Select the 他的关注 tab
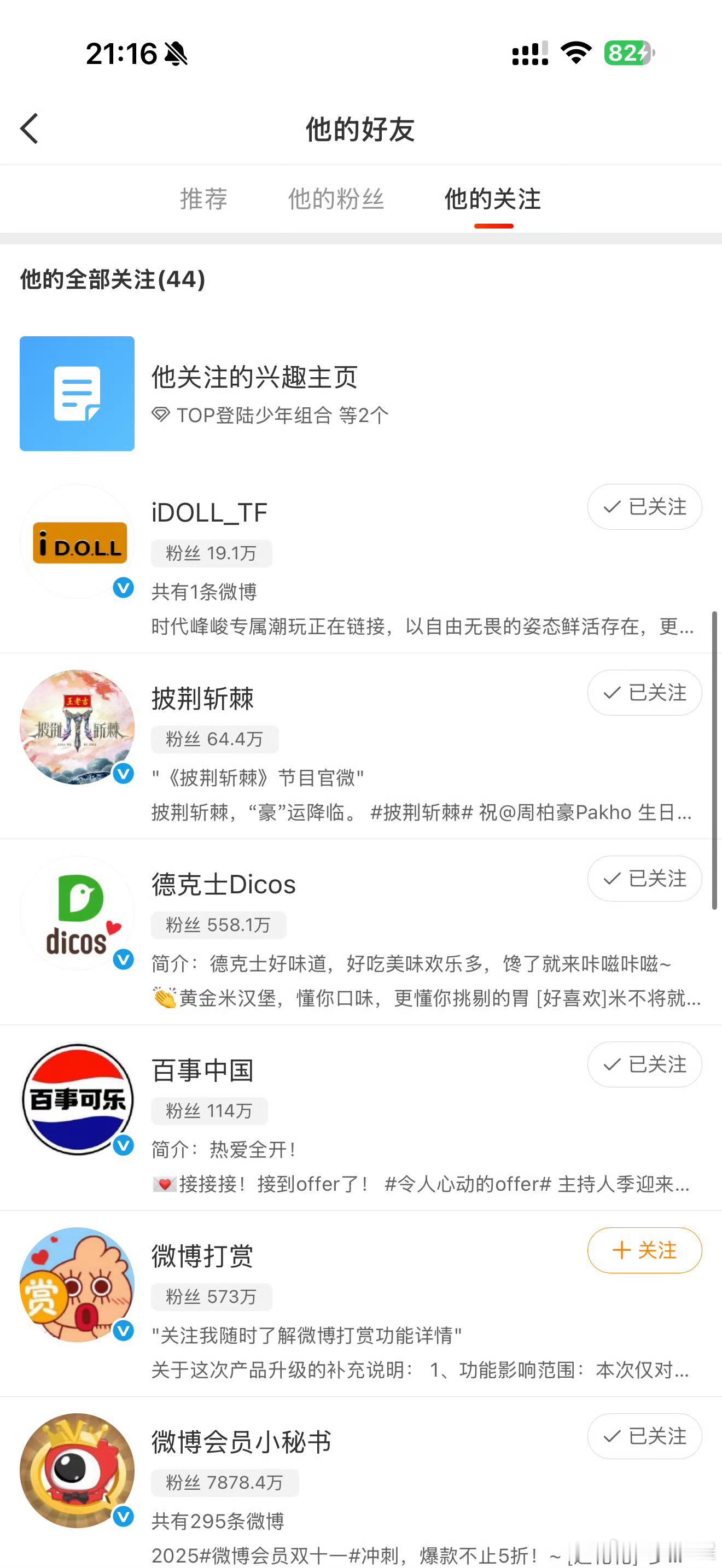 coord(492,199)
